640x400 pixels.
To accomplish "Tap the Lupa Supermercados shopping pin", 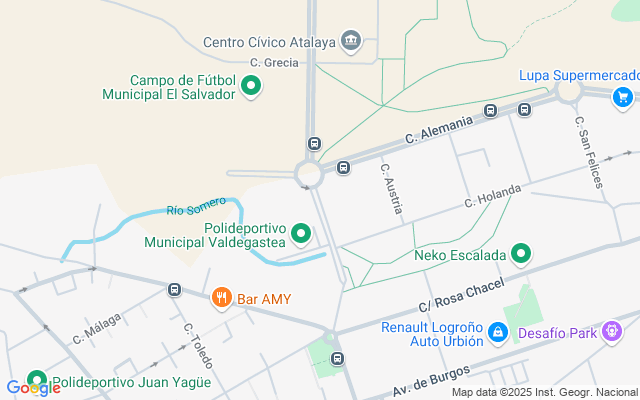I will tap(623, 96).
